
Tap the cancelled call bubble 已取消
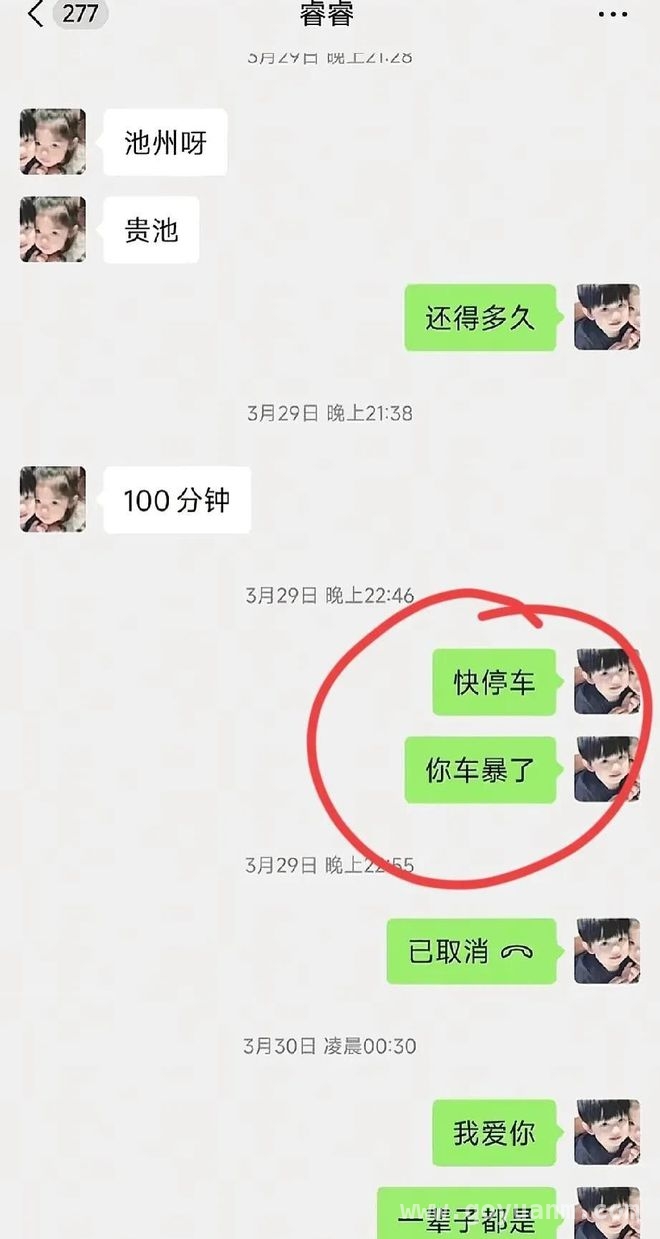point(471,951)
